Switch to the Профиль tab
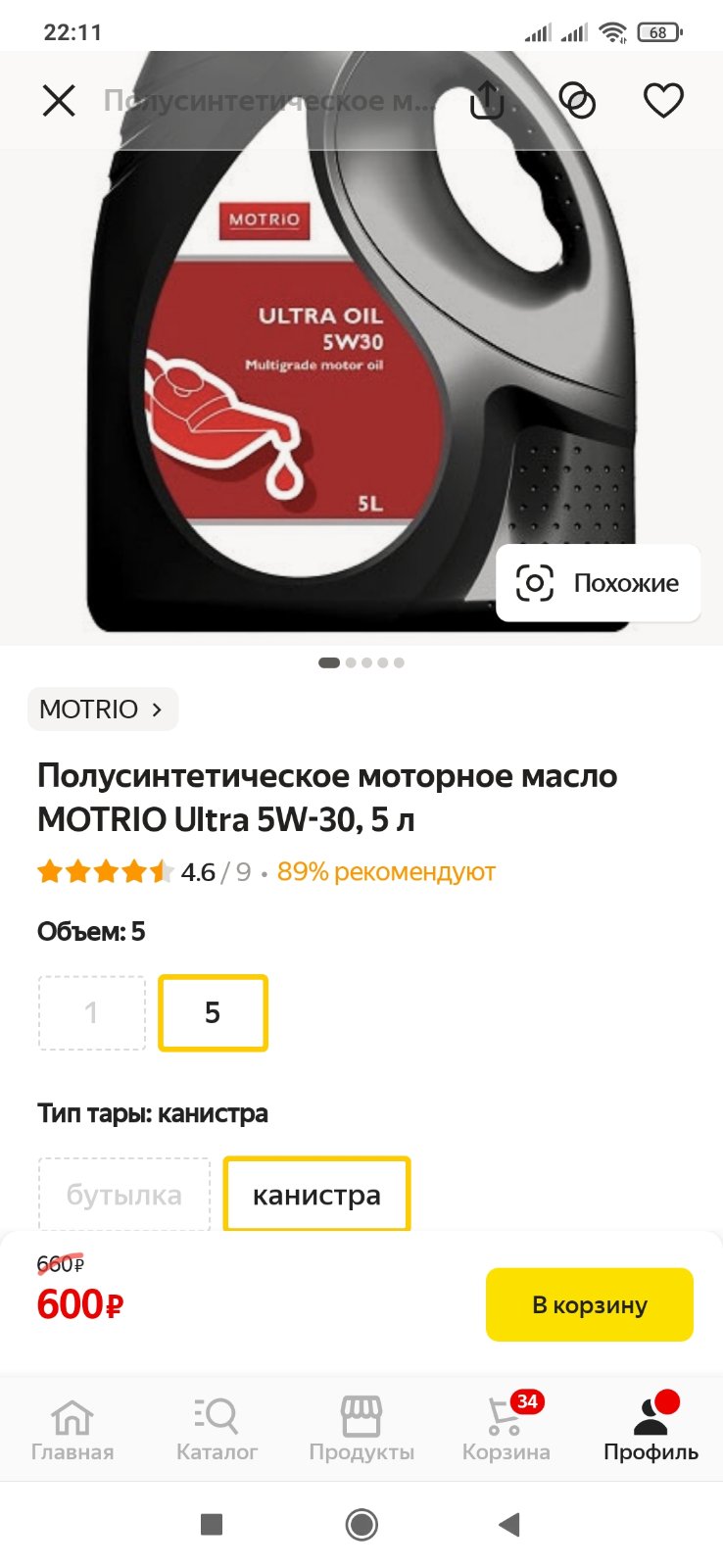The width and height of the screenshot is (723, 1568). [651, 1429]
